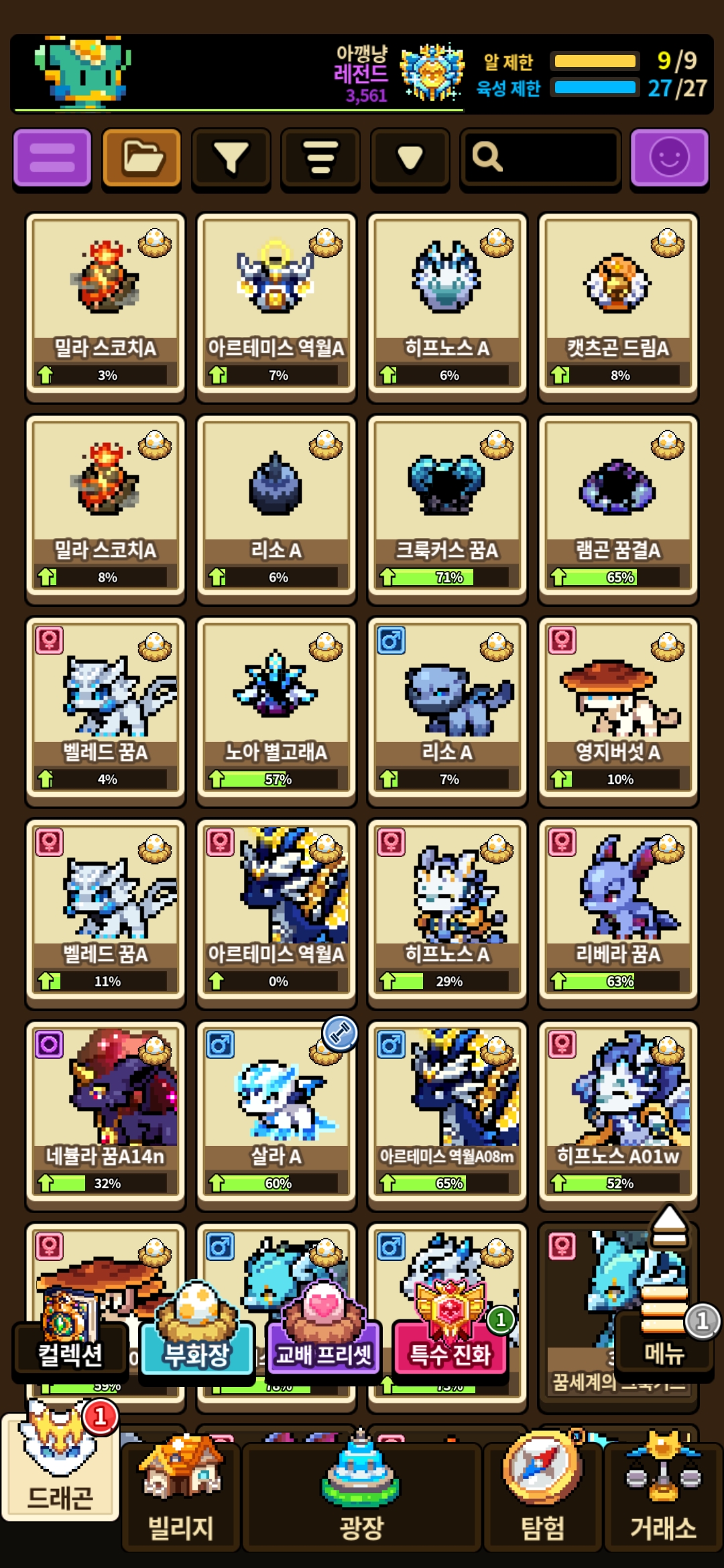Open the funnel filter options
Screen dimensions: 724x1568
coord(231,158)
